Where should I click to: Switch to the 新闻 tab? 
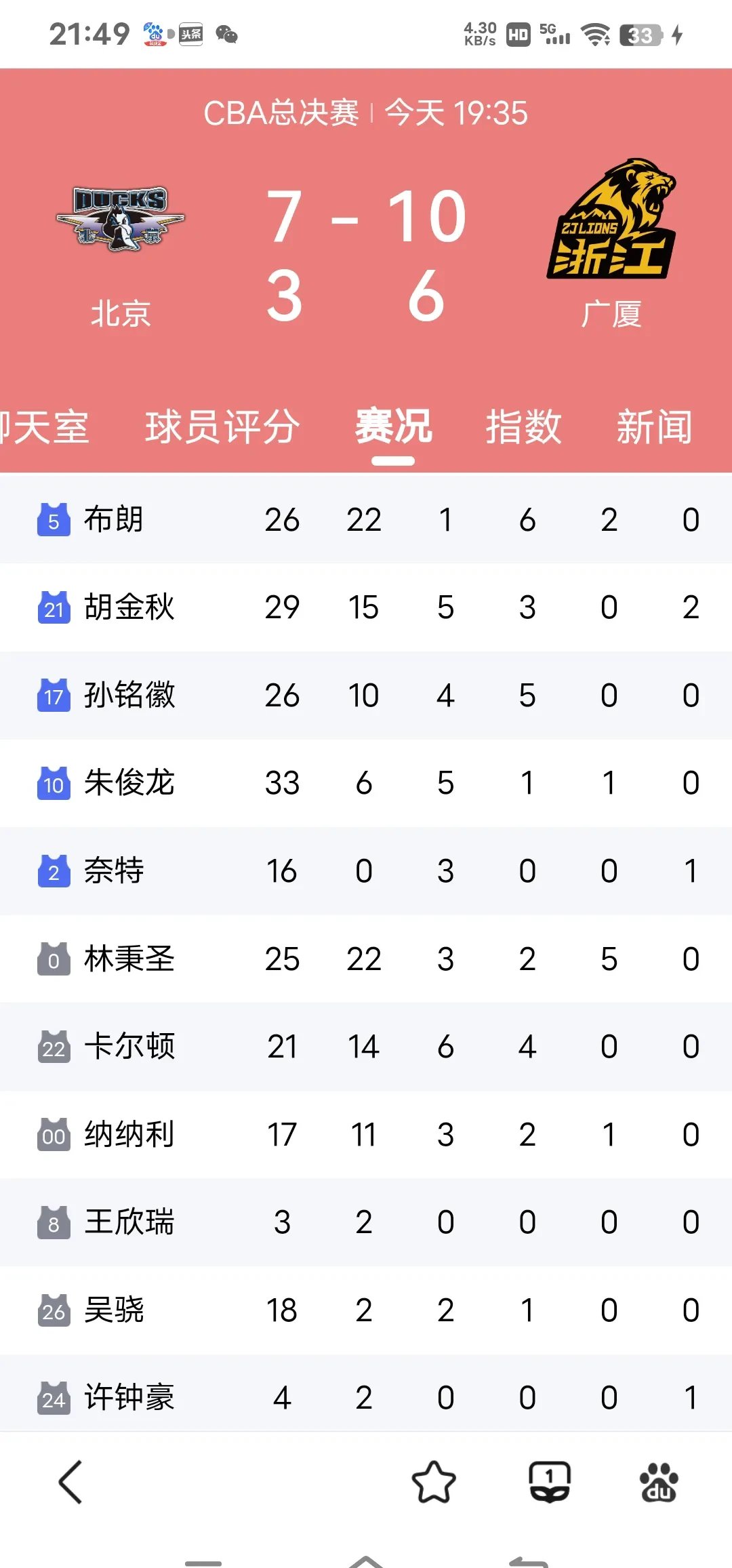(654, 428)
